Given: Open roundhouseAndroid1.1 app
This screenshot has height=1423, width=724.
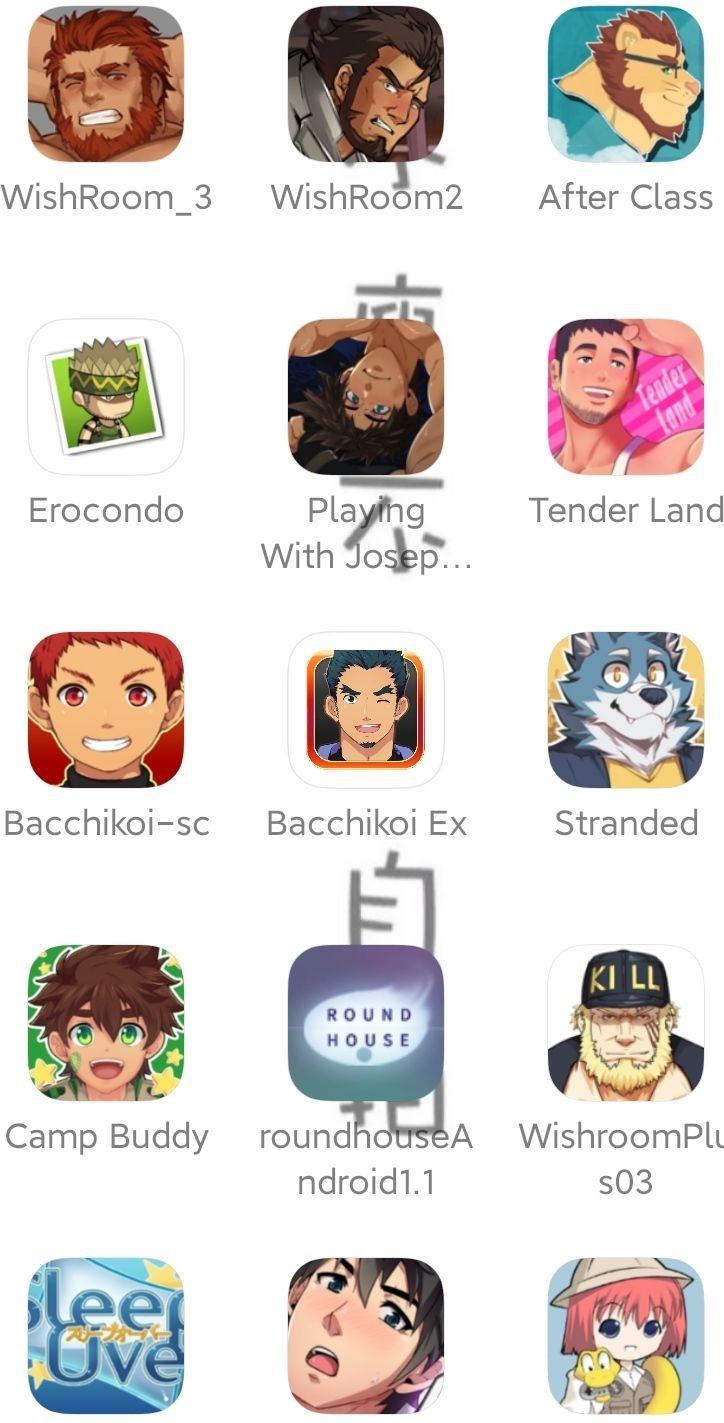Looking at the screenshot, I should pos(366,1023).
